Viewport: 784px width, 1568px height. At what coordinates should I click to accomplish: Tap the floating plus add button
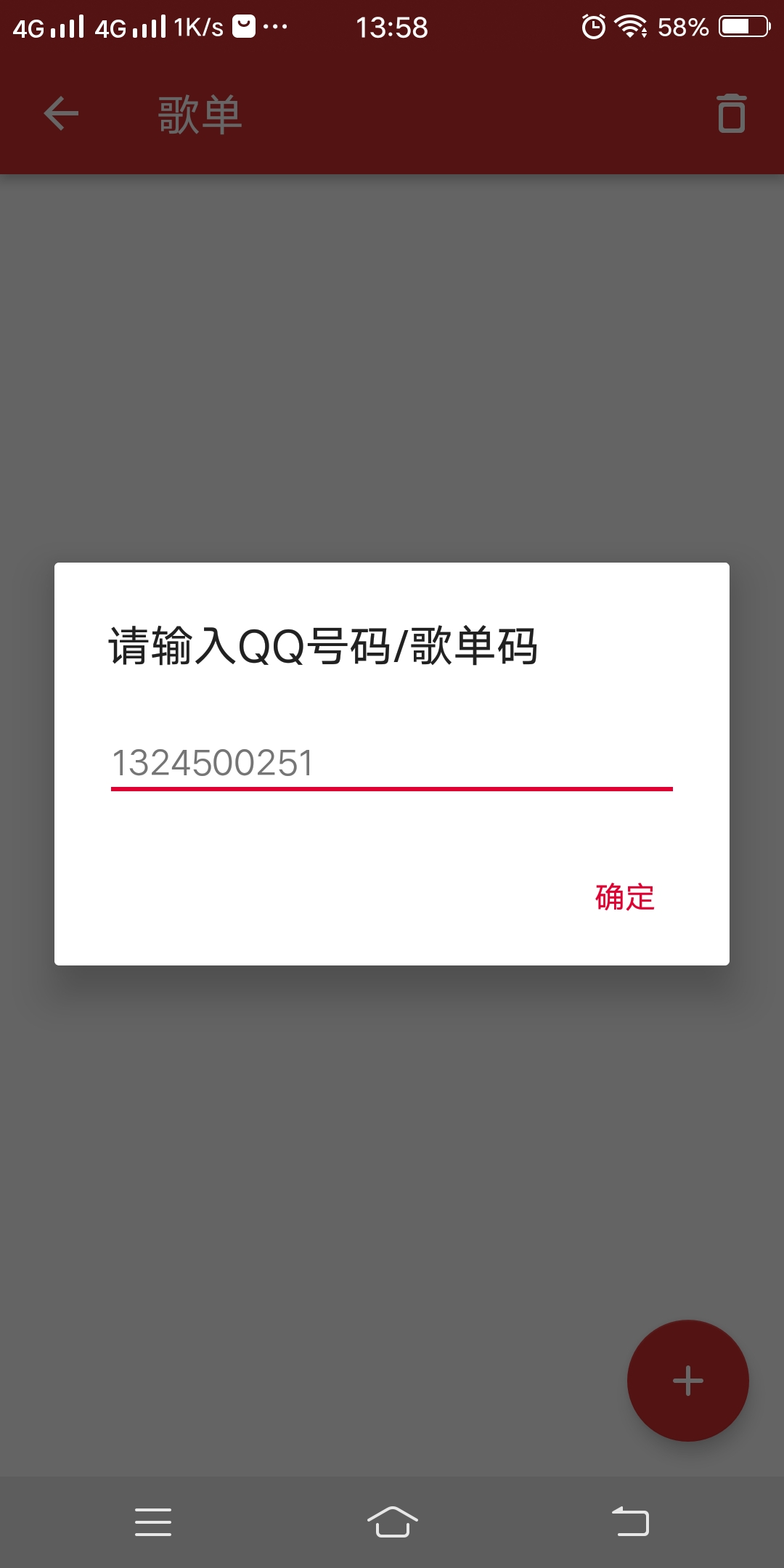coord(687,1381)
